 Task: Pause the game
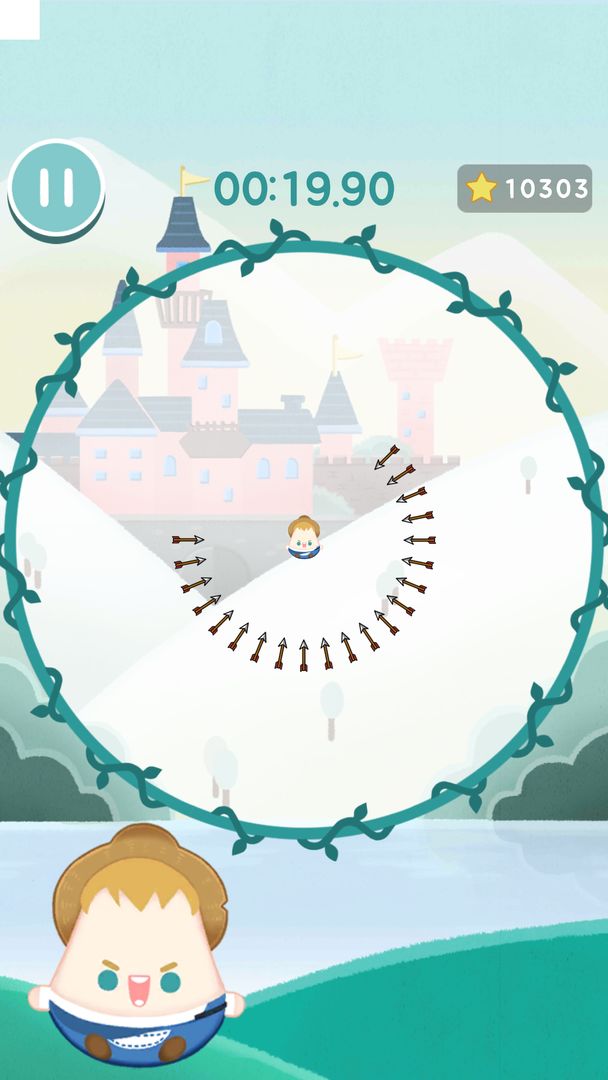pyautogui.click(x=56, y=187)
